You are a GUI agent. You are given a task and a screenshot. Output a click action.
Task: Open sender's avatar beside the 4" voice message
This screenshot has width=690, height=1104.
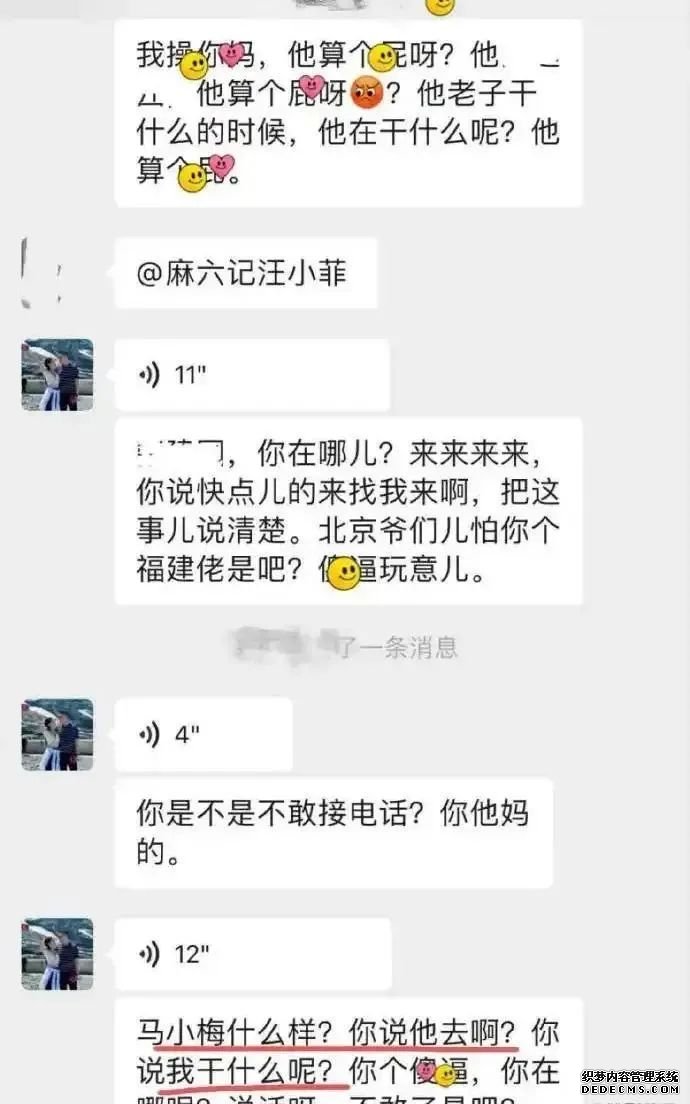pos(57,734)
